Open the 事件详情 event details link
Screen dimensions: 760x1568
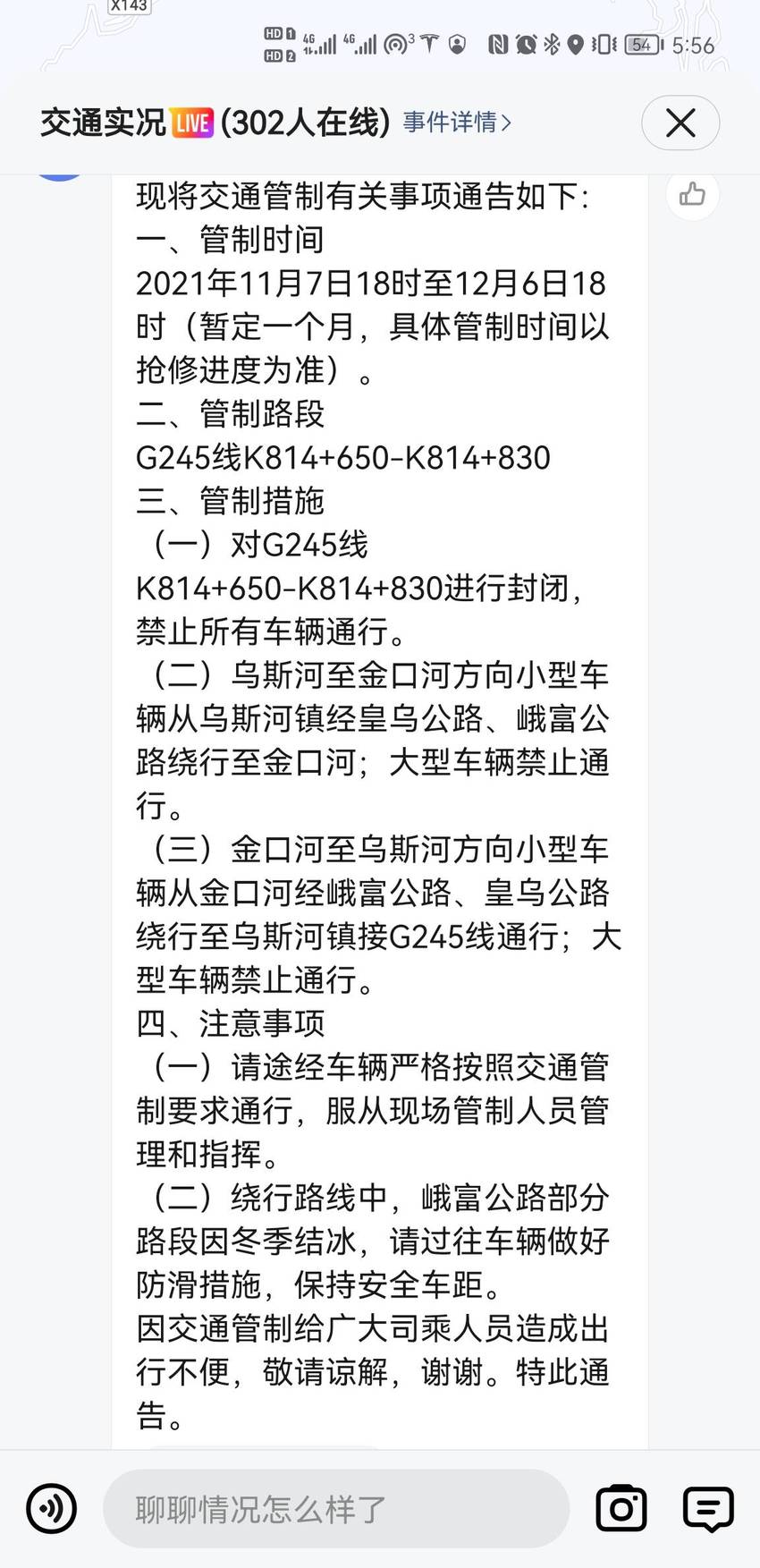[457, 123]
